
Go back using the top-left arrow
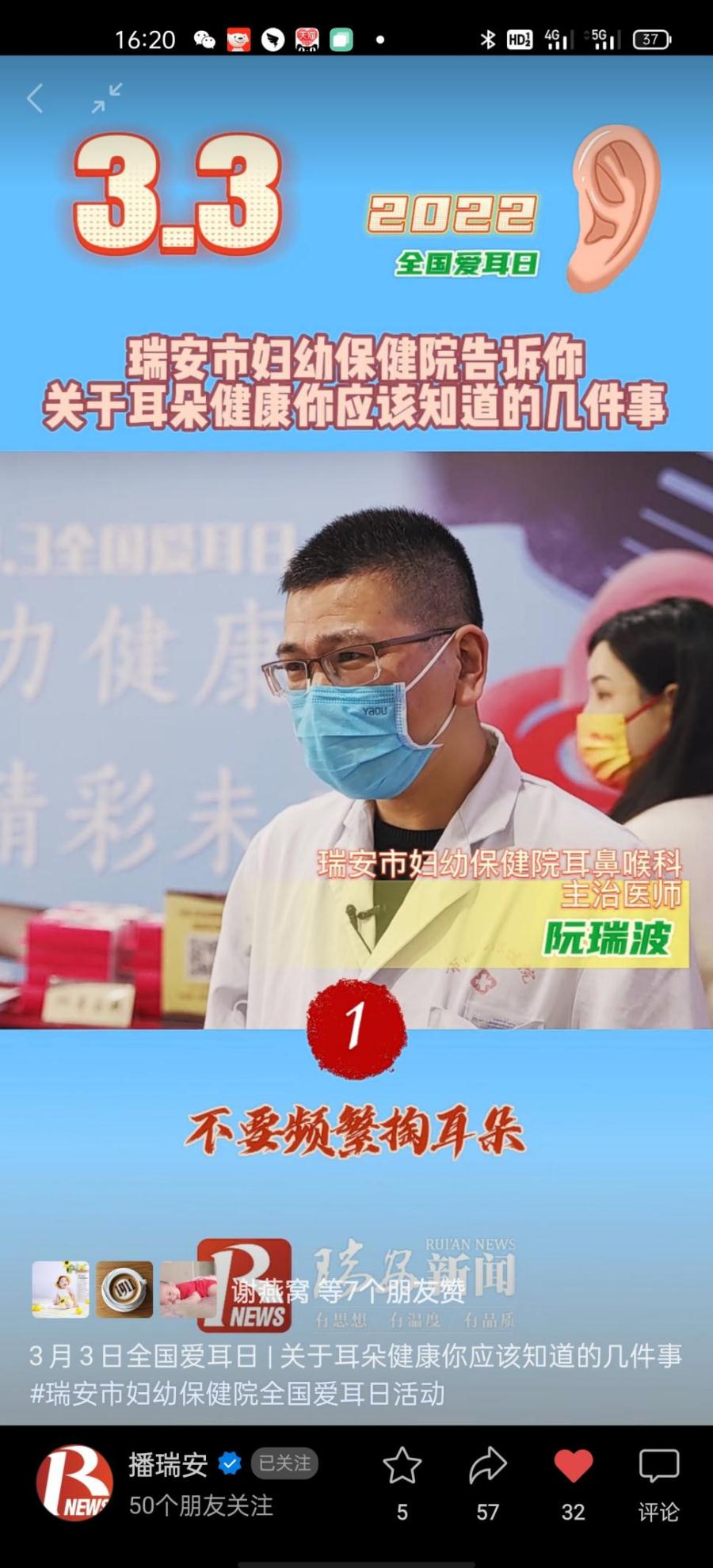tap(35, 99)
